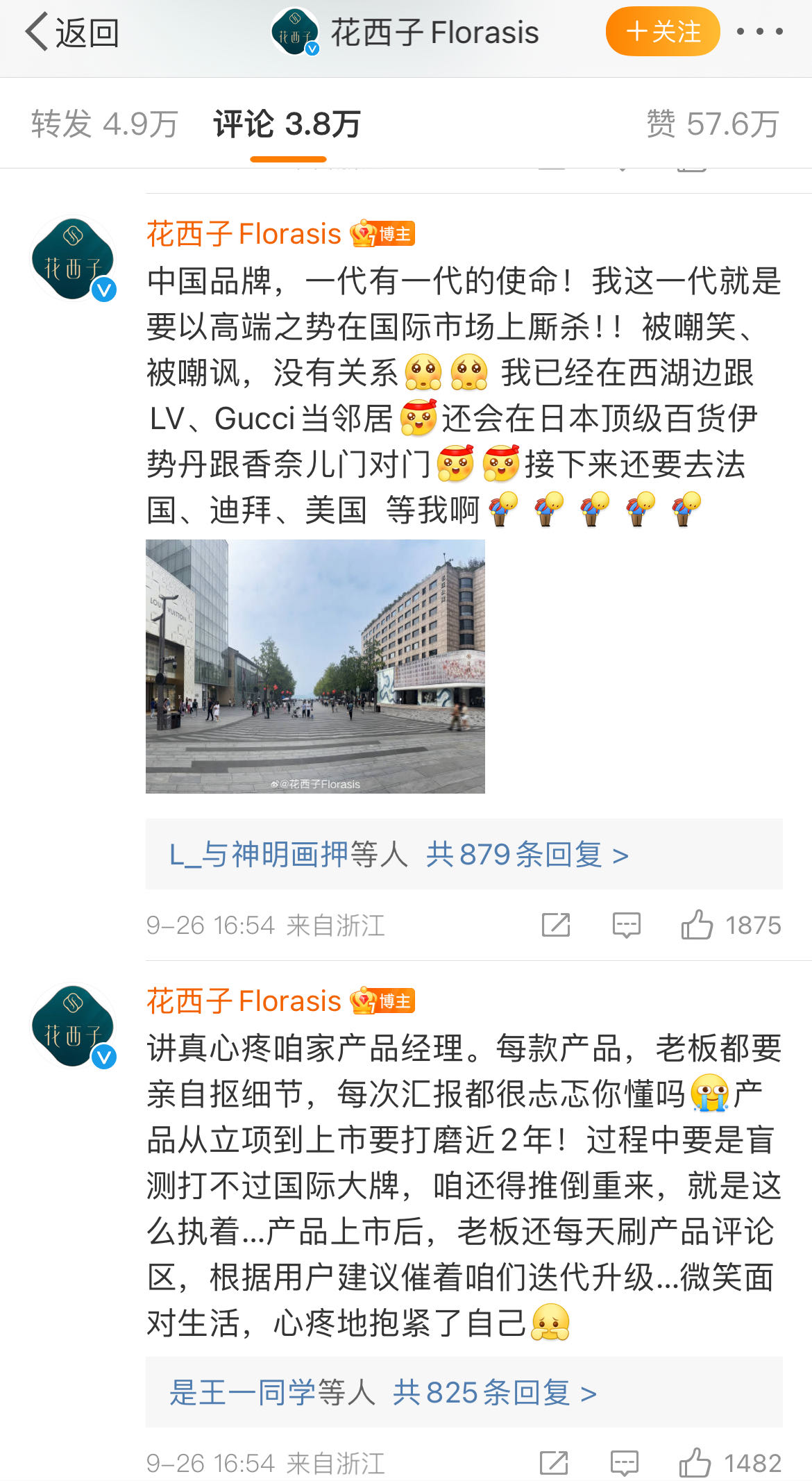Screen dimensions: 812x1481
Task: Open 花西子 Florasis profile from the header title
Action: (x=434, y=33)
